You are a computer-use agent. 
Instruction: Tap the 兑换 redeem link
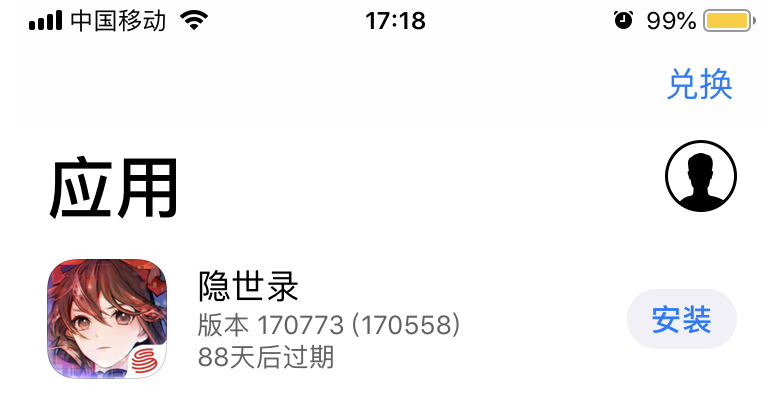(x=699, y=85)
